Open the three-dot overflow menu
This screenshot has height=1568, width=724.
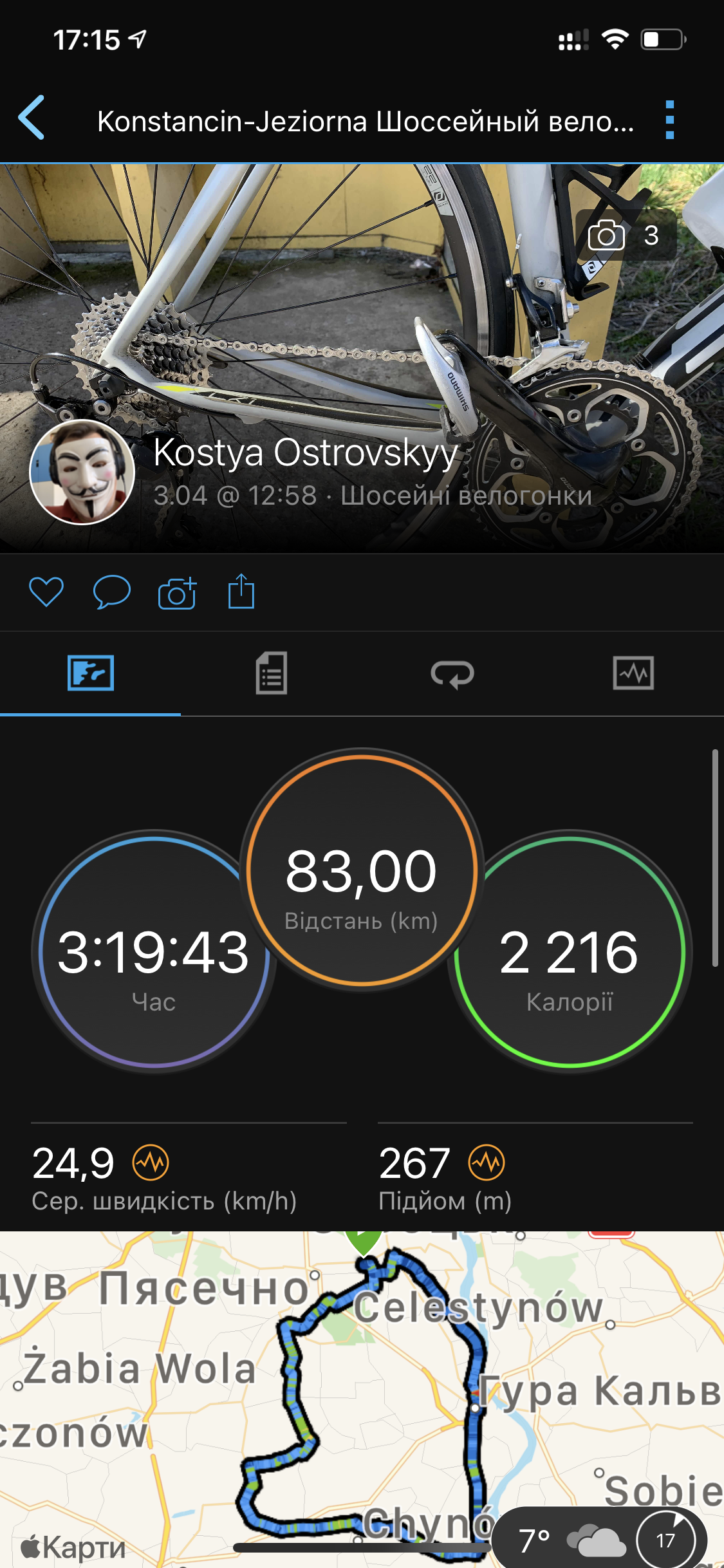coord(669,120)
